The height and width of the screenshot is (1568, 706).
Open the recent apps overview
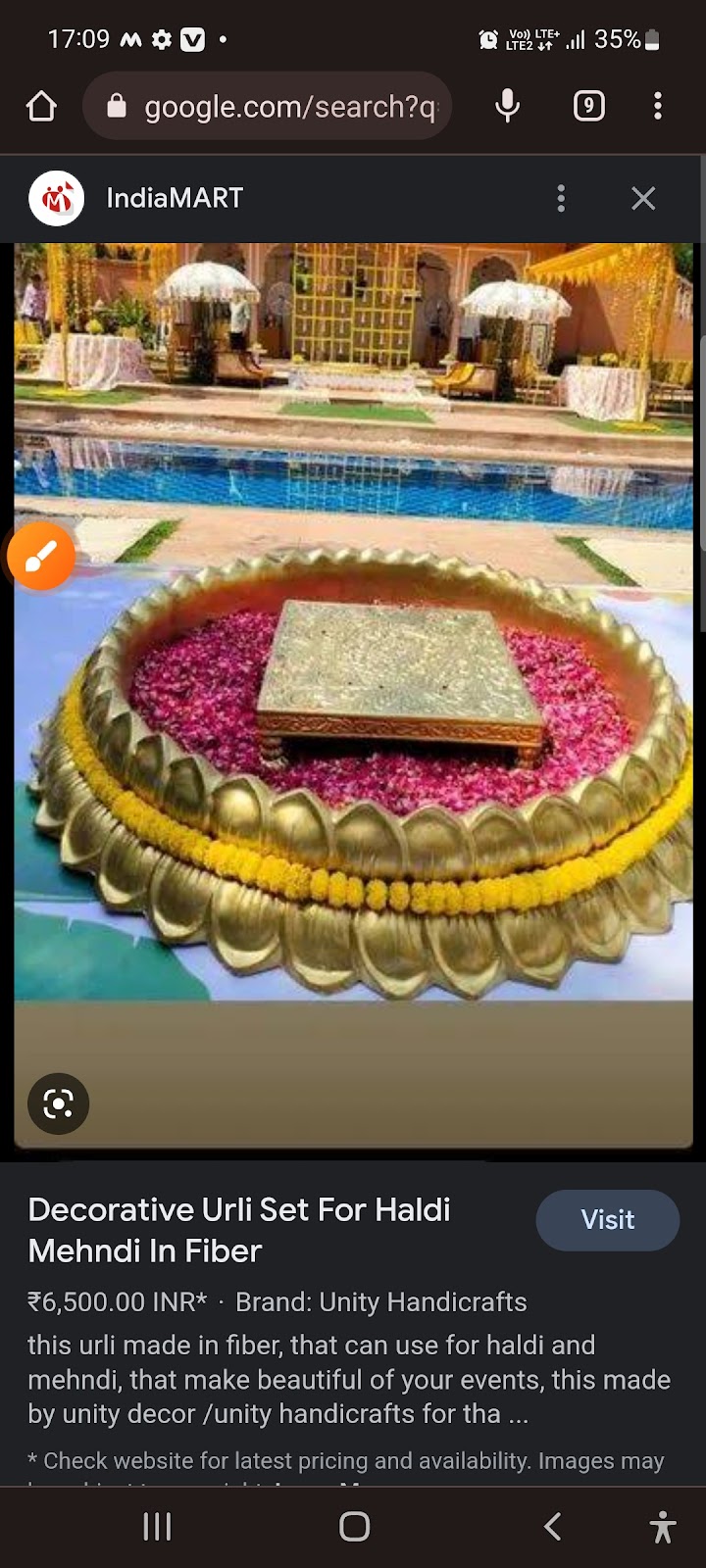[x=157, y=1526]
